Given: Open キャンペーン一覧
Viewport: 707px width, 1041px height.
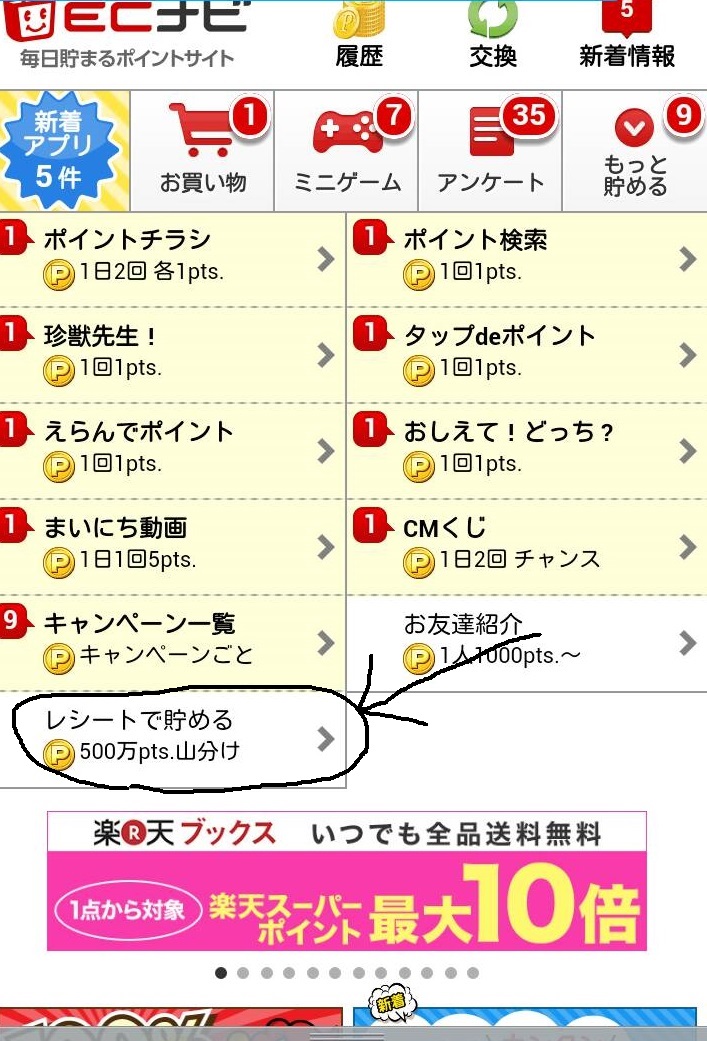Looking at the screenshot, I should click(172, 642).
